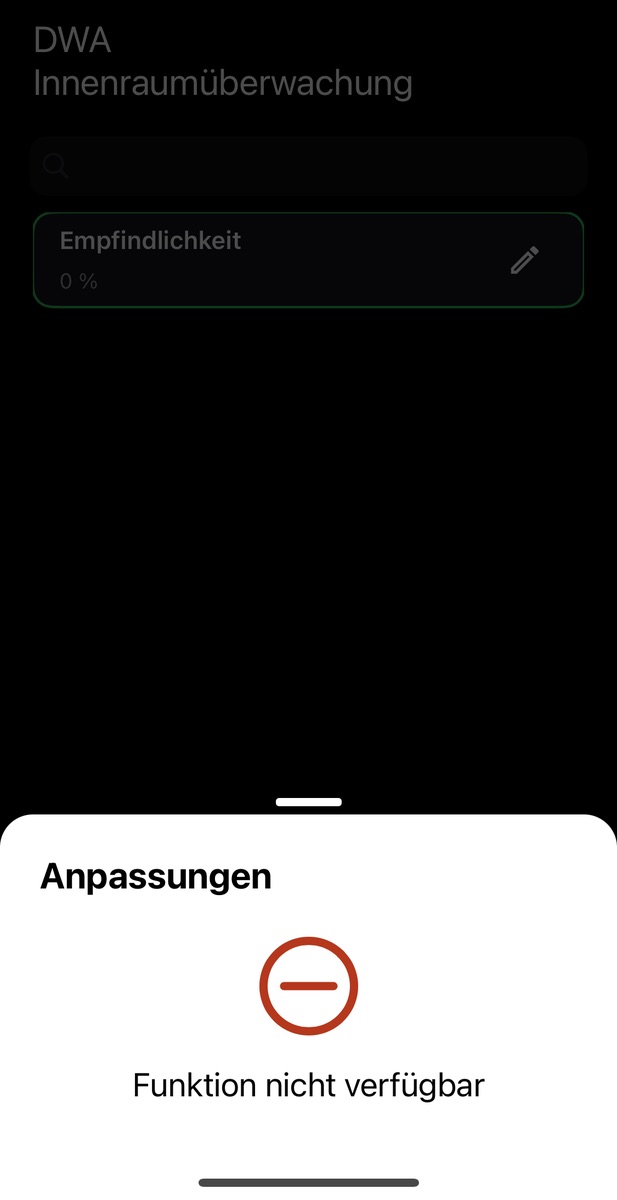This screenshot has width=617, height=1200.
Task: Focus the search field below the title
Action: pos(308,165)
